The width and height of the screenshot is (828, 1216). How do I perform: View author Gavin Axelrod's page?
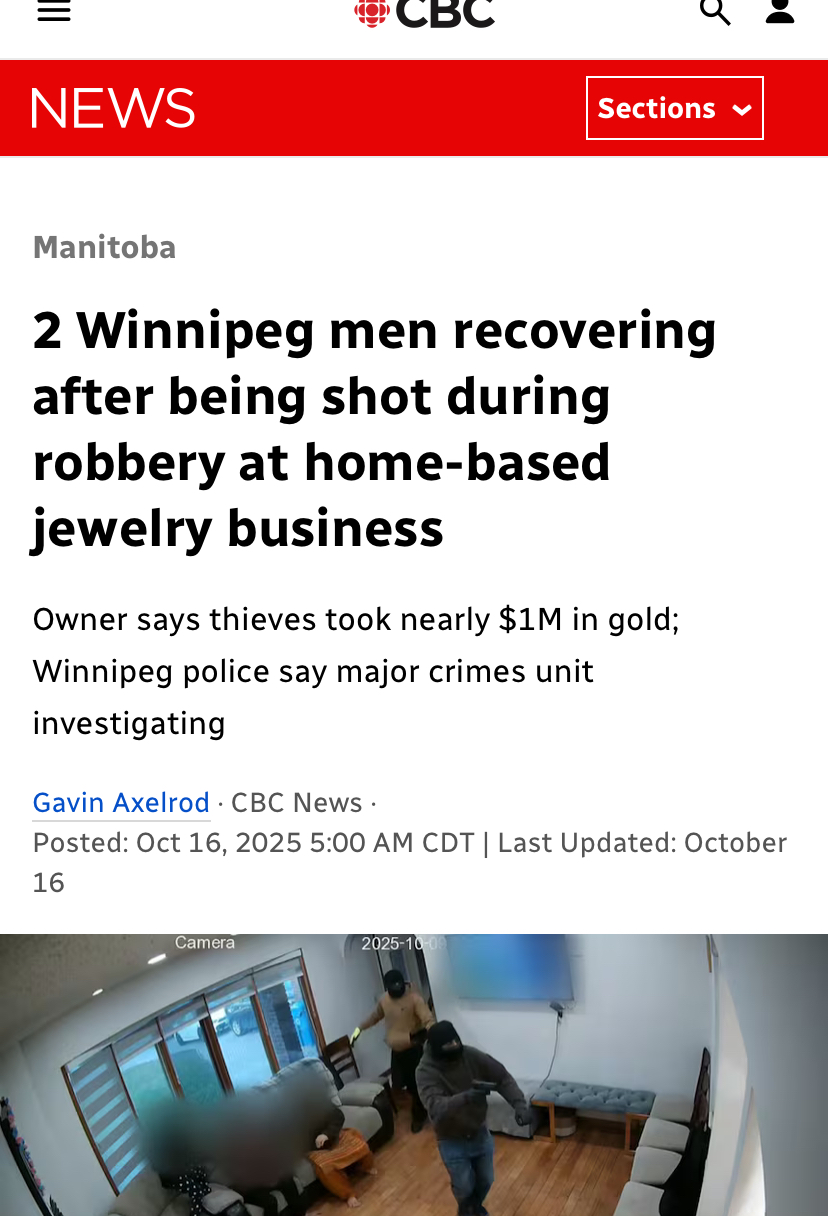[121, 802]
